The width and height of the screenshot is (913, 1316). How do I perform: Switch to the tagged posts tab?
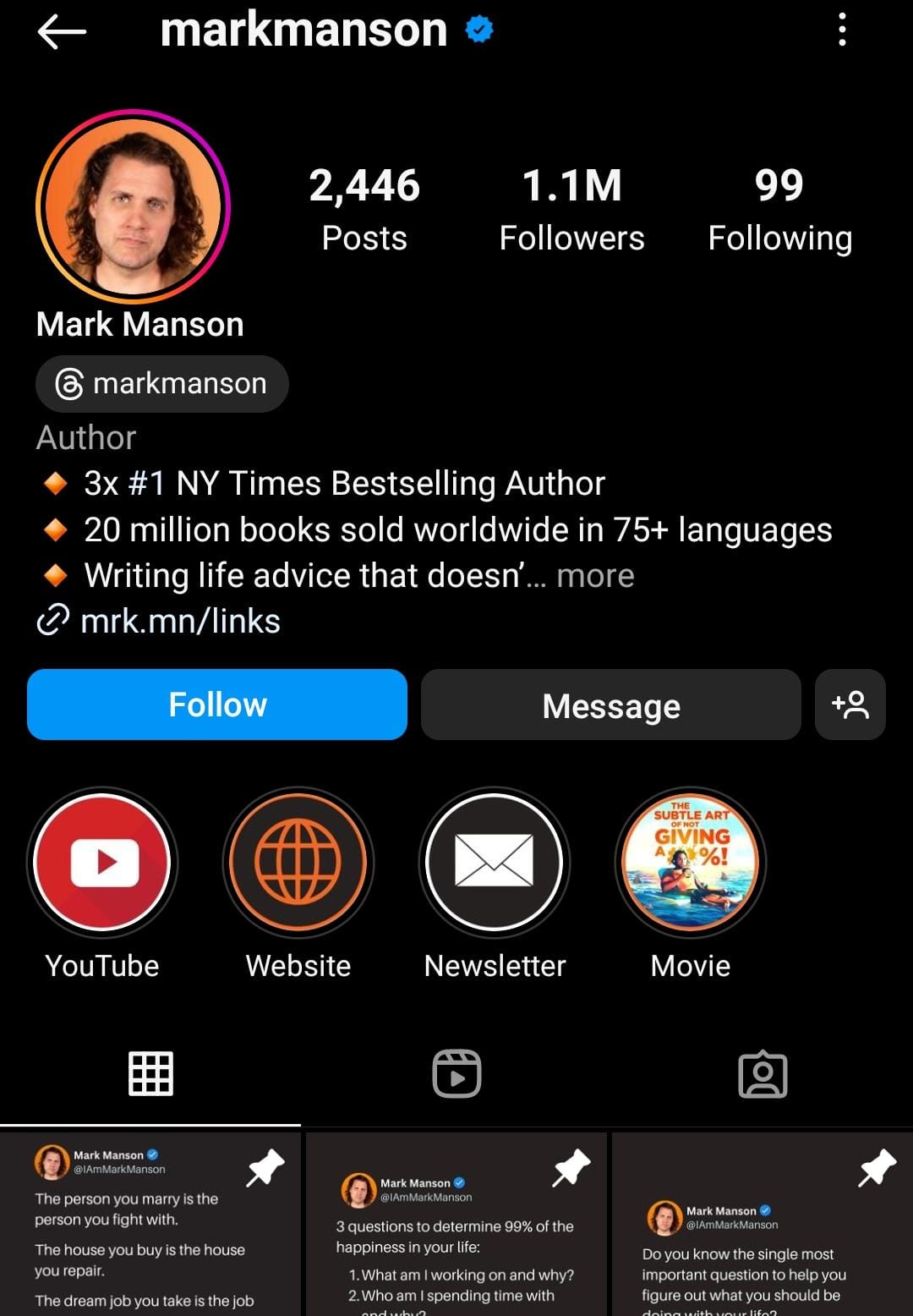pyautogui.click(x=763, y=1074)
